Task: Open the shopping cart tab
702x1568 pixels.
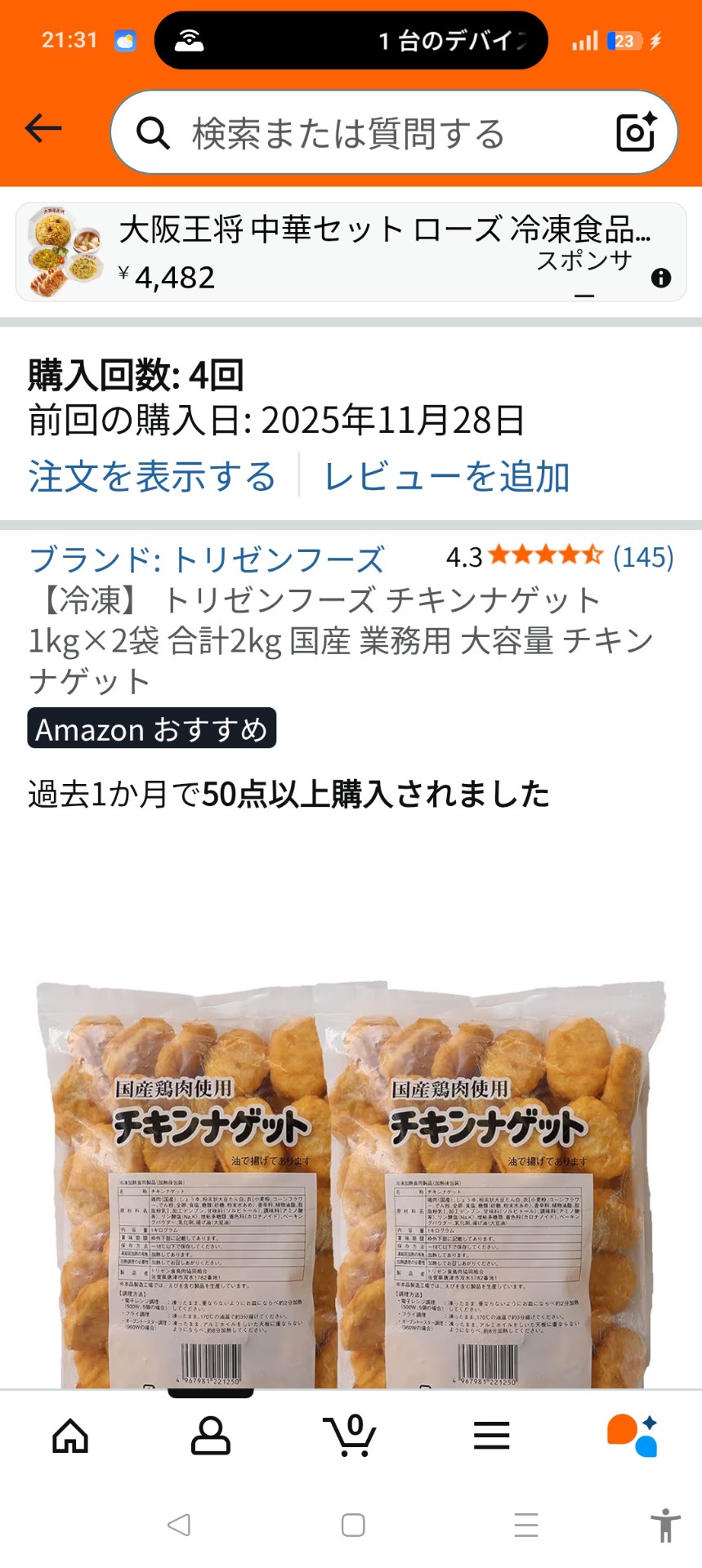Action: point(351,1436)
